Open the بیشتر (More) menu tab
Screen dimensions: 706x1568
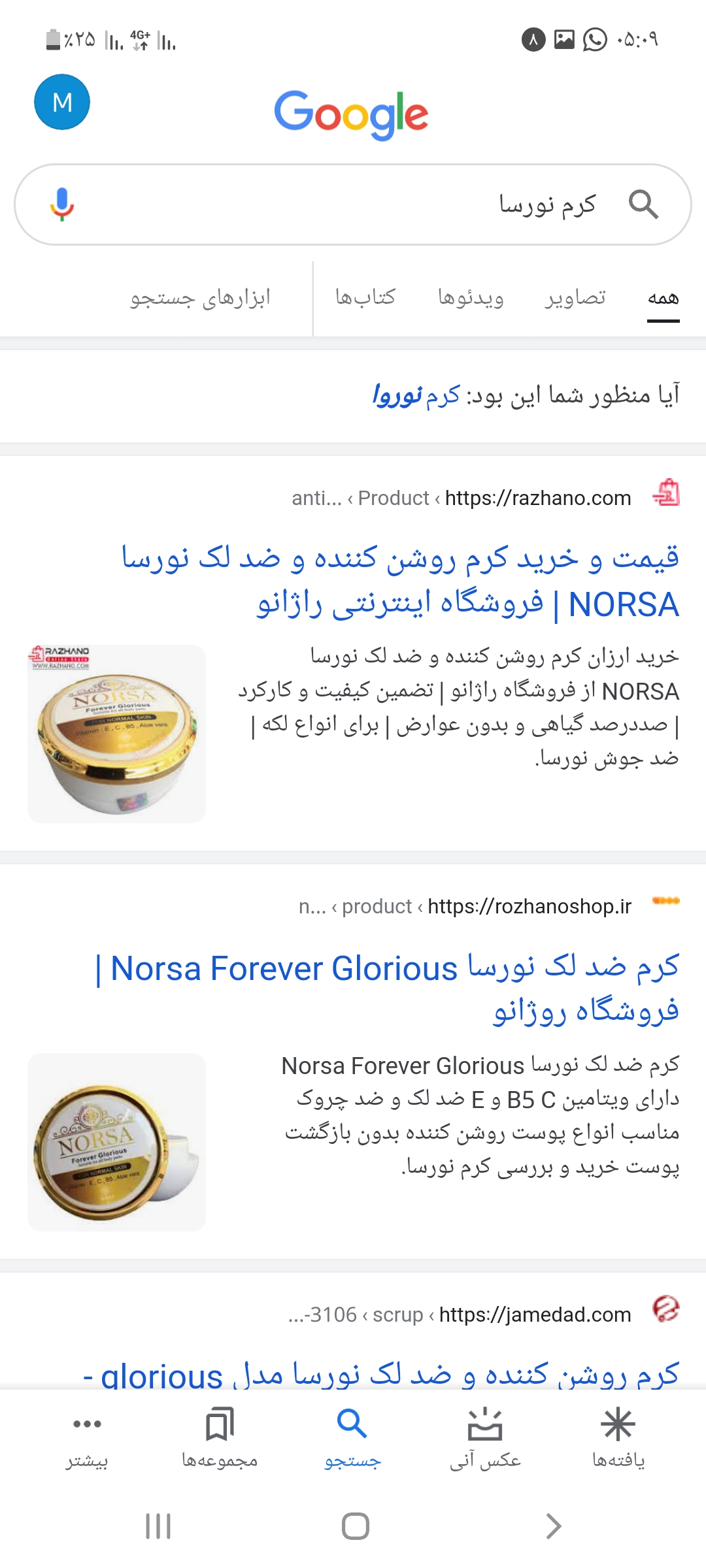[87, 1437]
